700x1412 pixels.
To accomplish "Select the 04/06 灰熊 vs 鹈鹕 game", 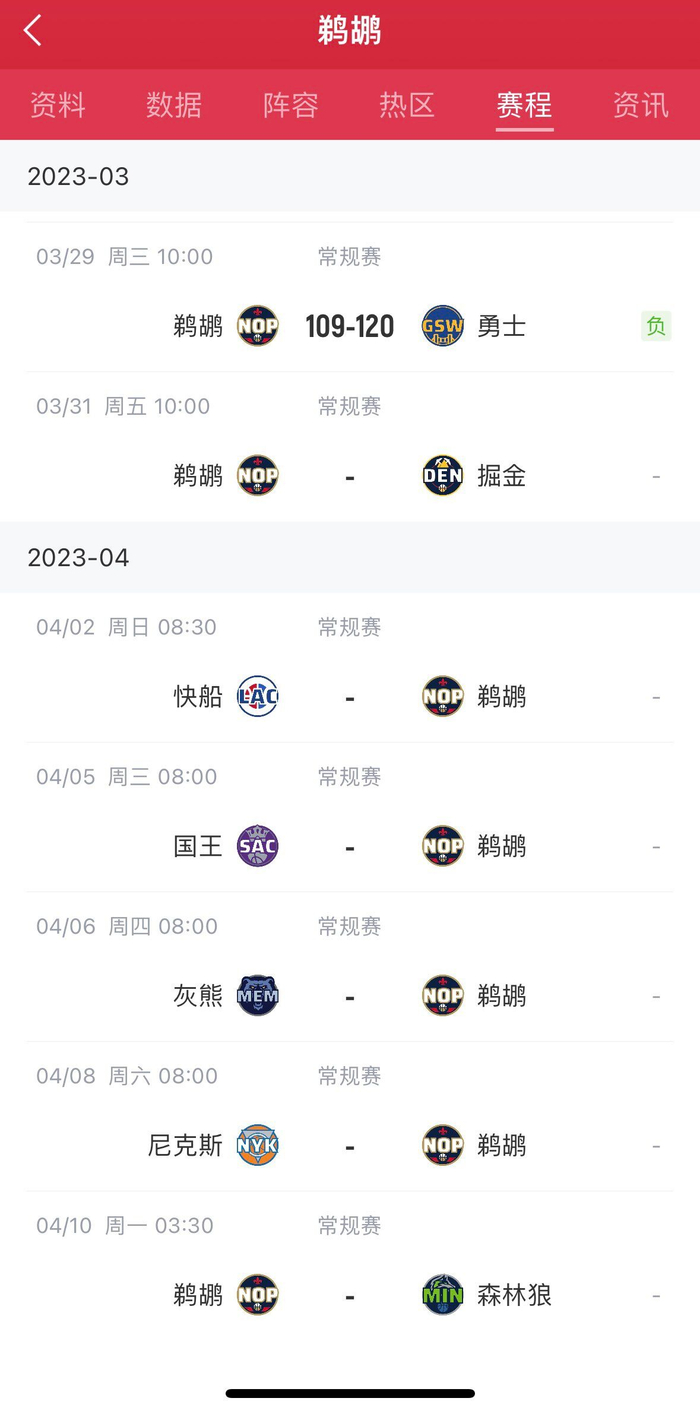I will pos(350,996).
